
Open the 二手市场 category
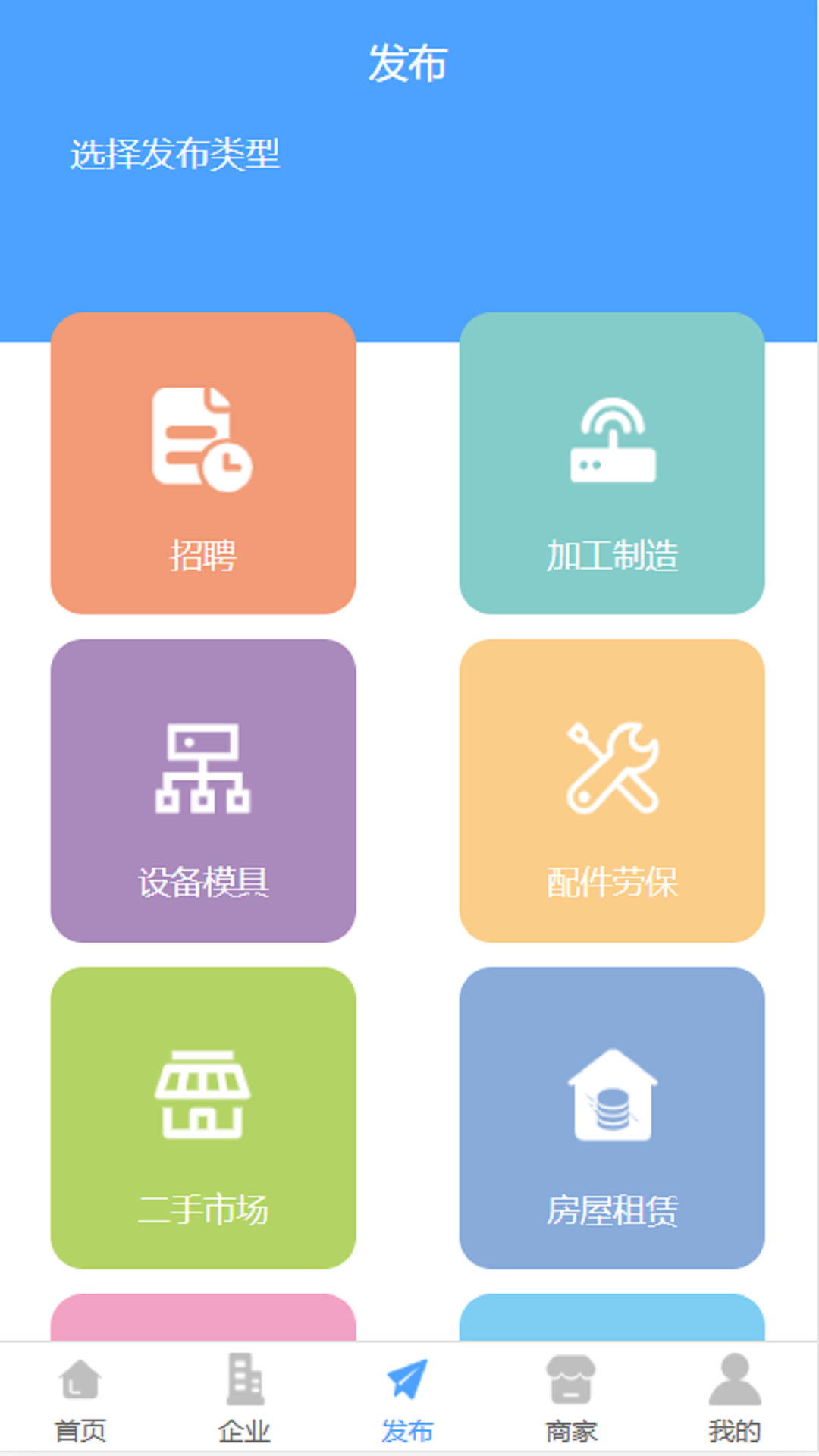point(203,1118)
